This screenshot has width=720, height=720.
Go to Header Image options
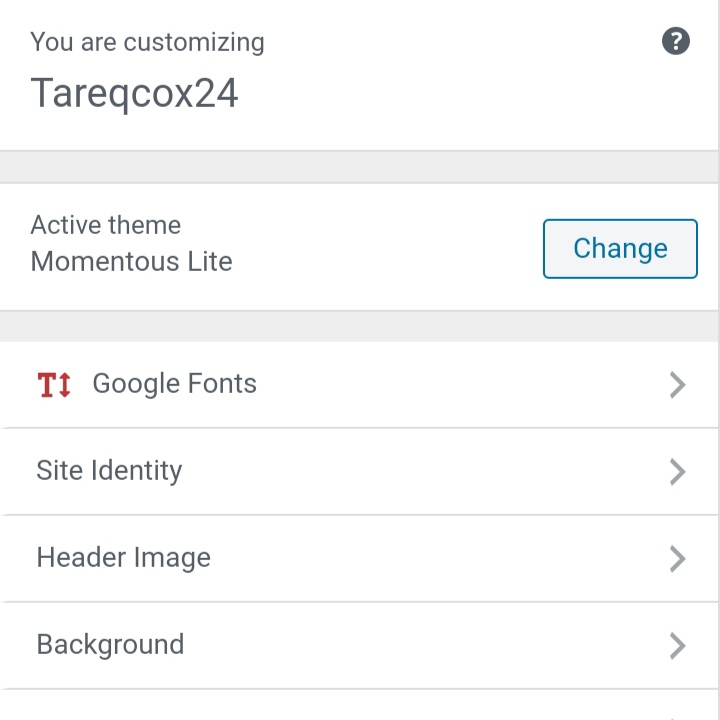(360, 558)
